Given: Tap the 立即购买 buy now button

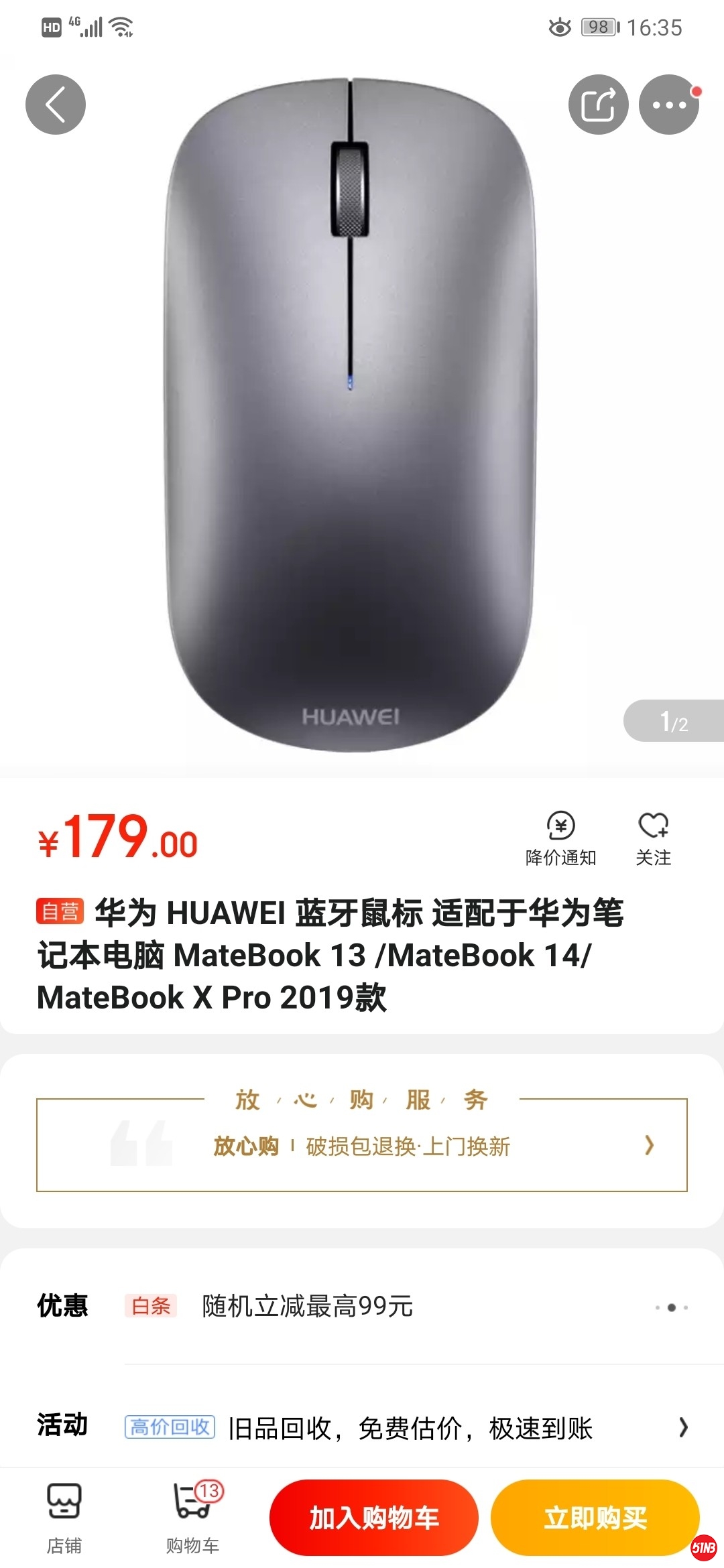Looking at the screenshot, I should click(596, 1520).
